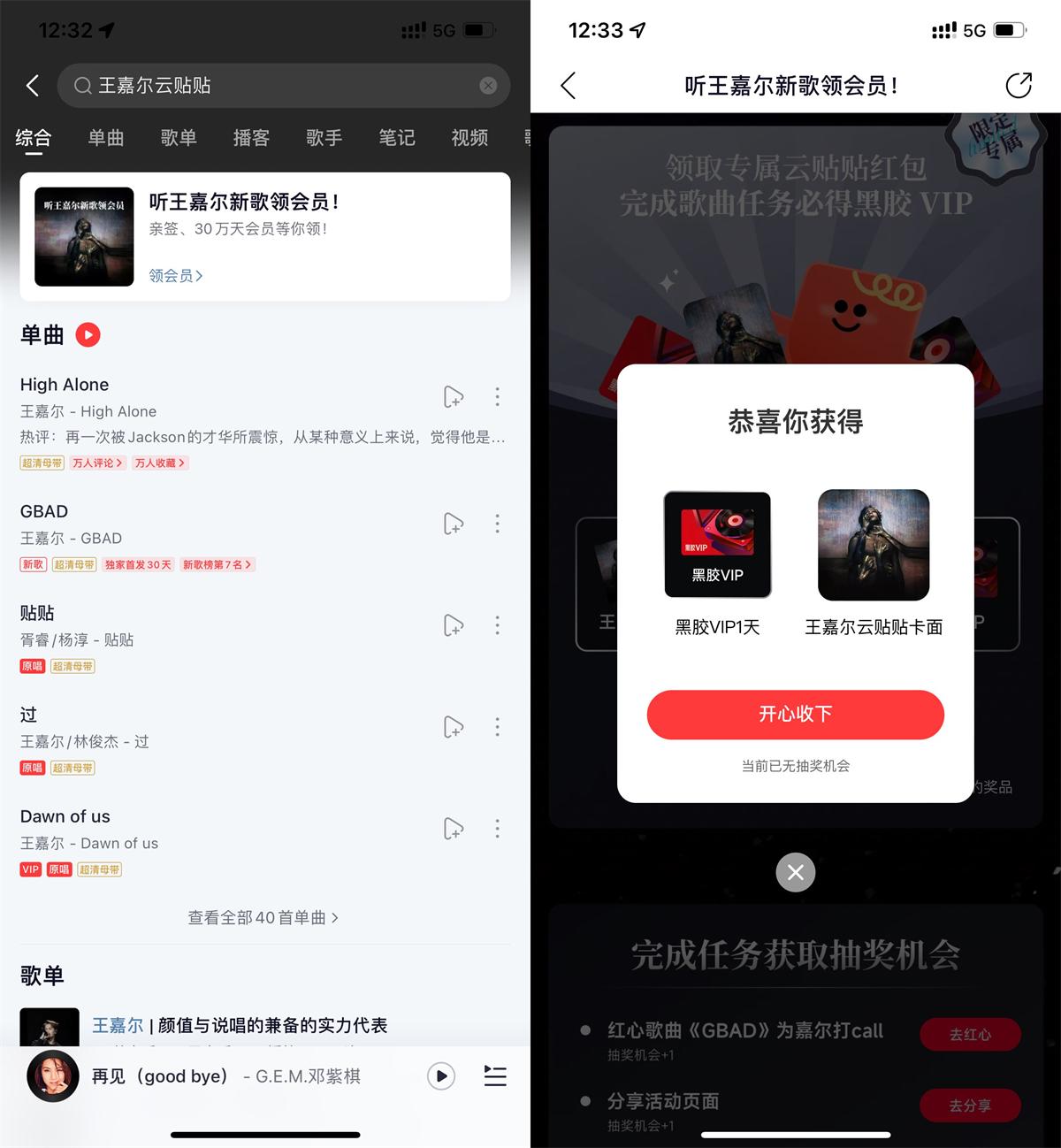
Task: Open the more options for GBAD
Action: tap(498, 524)
